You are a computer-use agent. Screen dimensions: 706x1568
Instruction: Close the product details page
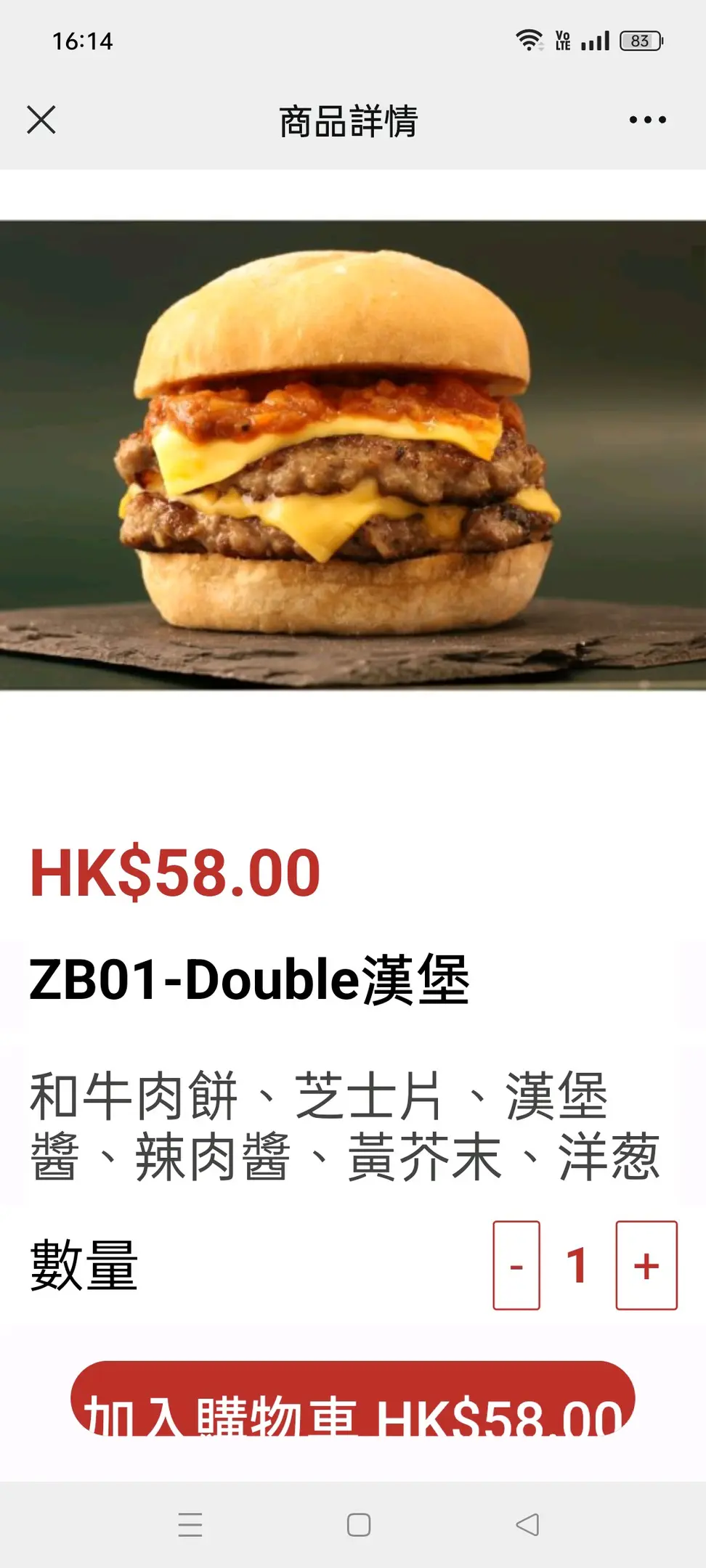pyautogui.click(x=41, y=120)
